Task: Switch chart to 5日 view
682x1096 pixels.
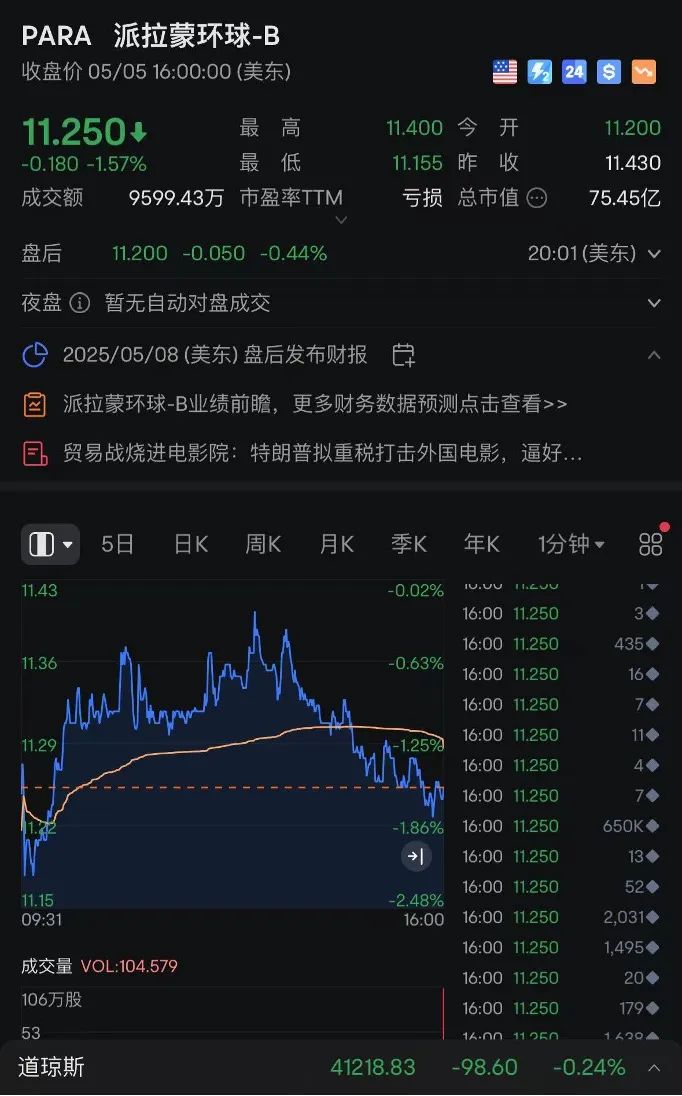Action: click(x=118, y=544)
